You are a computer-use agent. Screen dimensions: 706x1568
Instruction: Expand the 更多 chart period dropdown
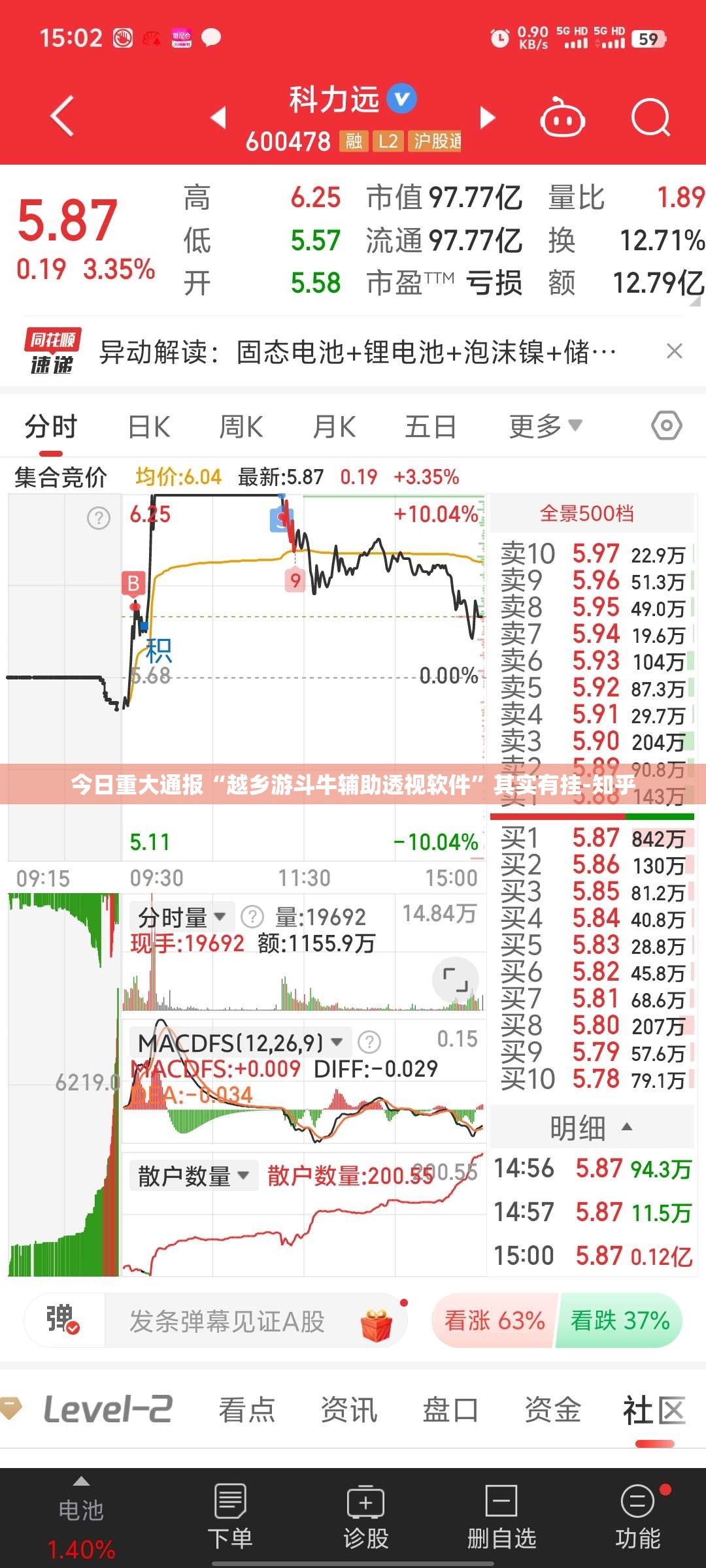(x=545, y=427)
